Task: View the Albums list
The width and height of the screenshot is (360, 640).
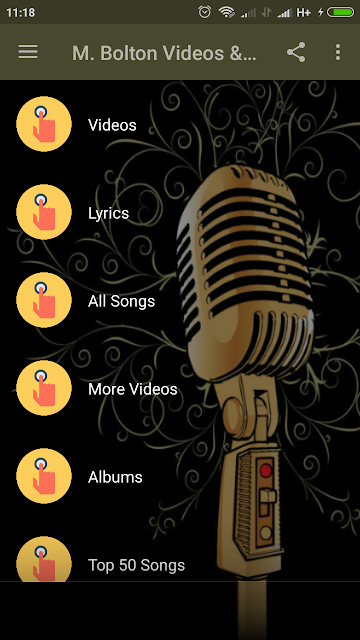Action: (180, 477)
